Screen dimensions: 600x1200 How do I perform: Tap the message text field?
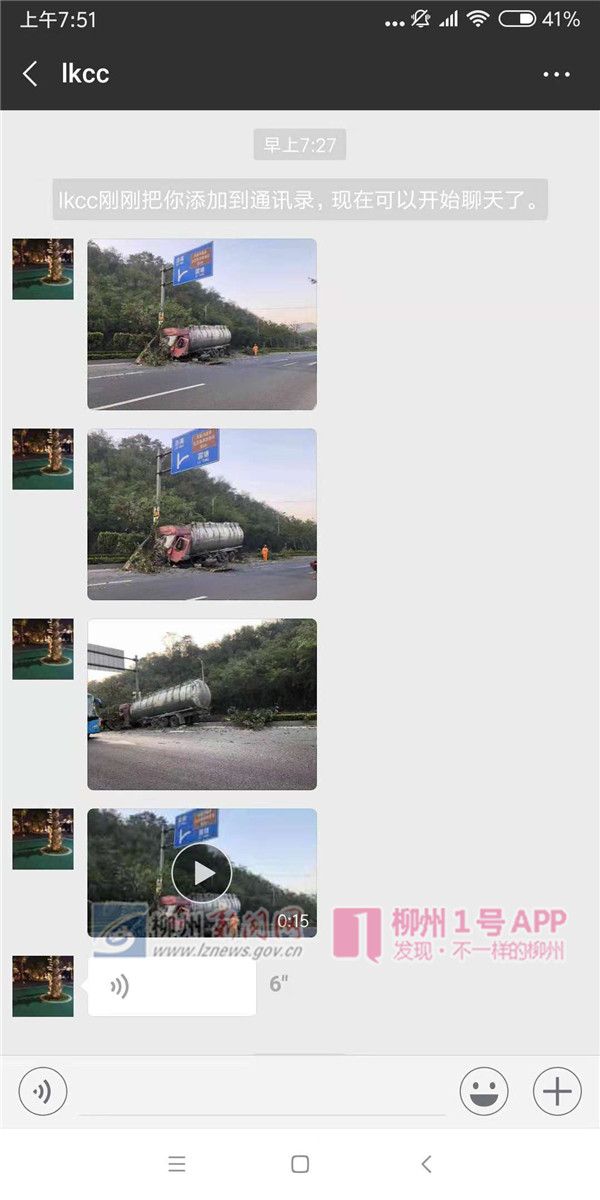(x=262, y=1091)
